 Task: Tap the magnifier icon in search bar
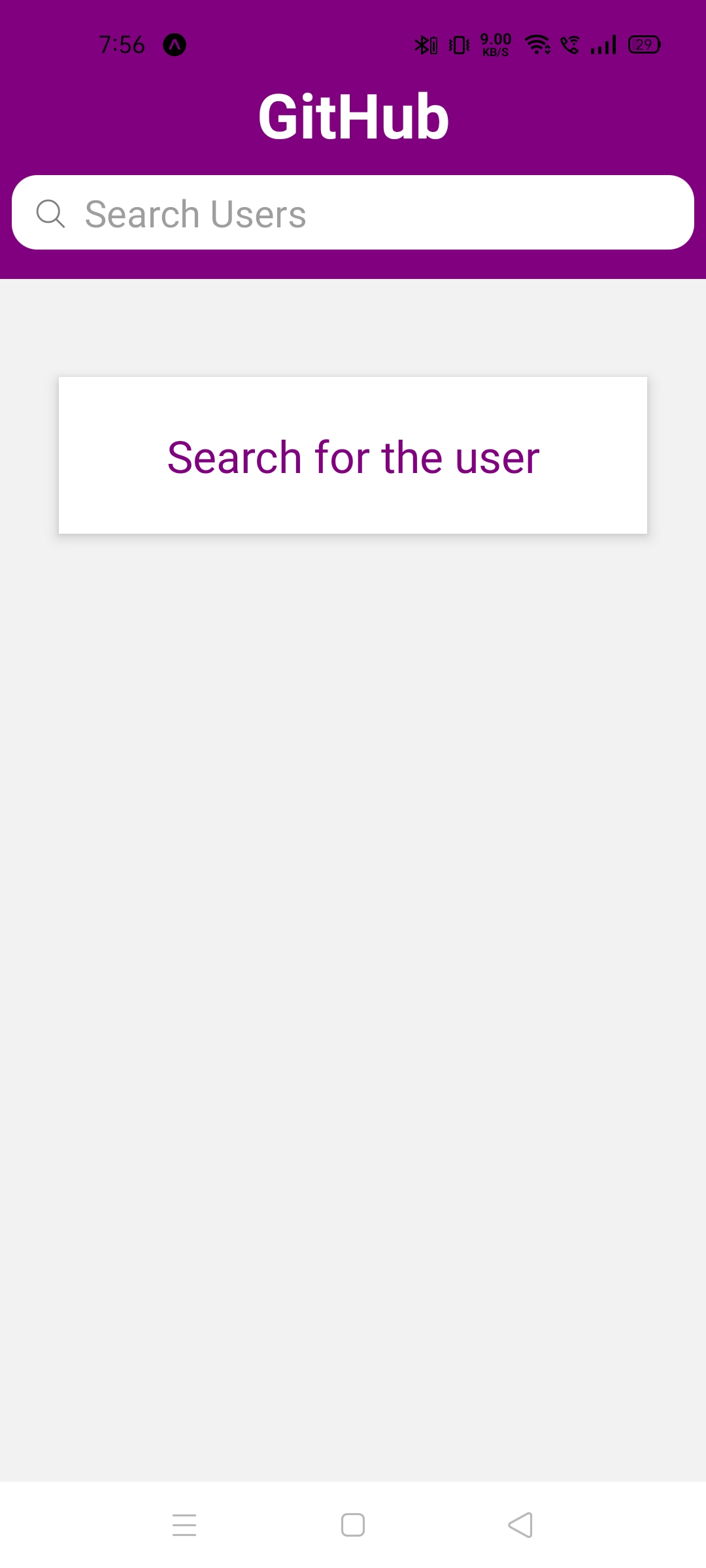point(50,214)
